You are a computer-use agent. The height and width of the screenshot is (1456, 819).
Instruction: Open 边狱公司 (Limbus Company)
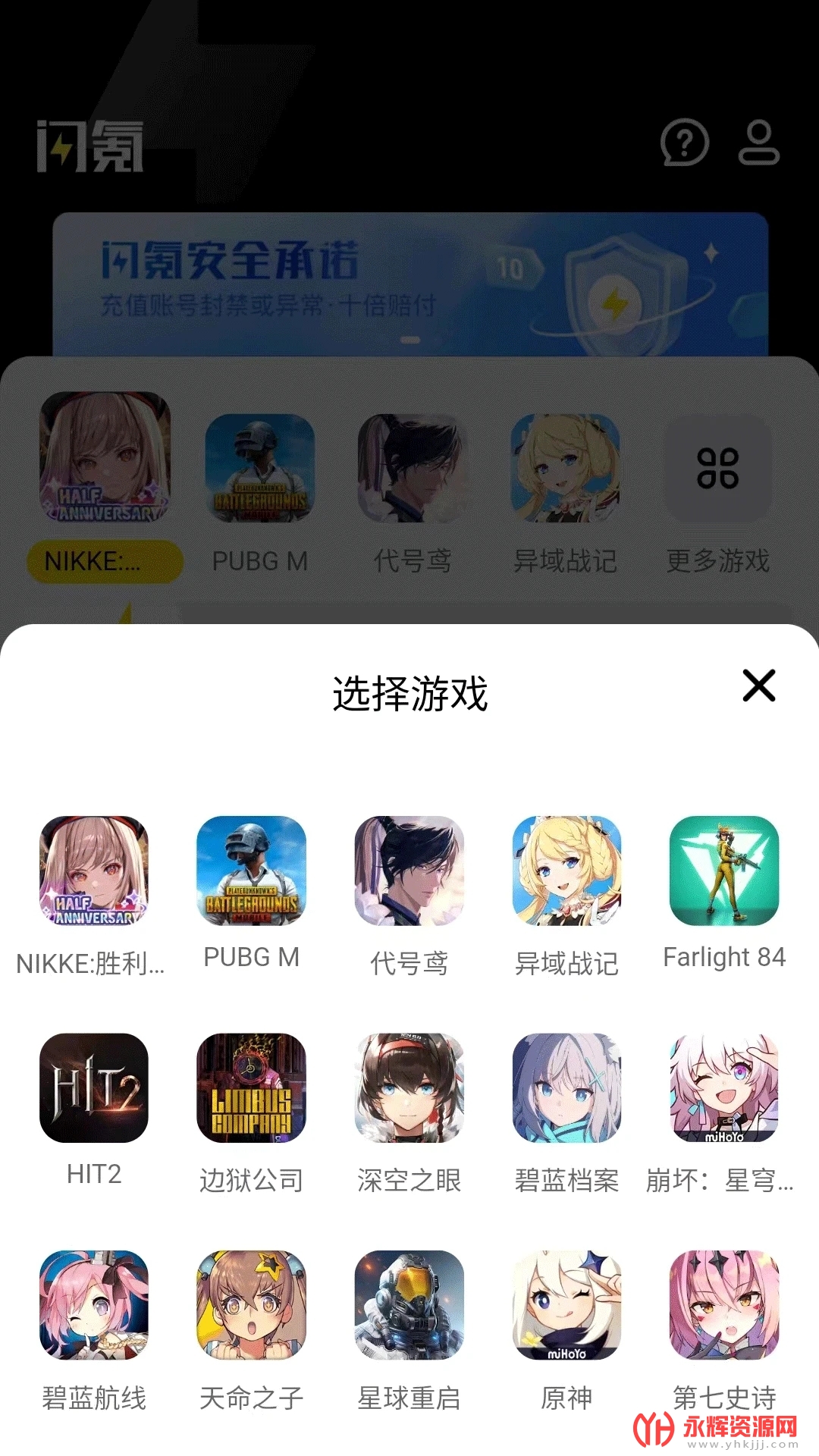point(251,1087)
